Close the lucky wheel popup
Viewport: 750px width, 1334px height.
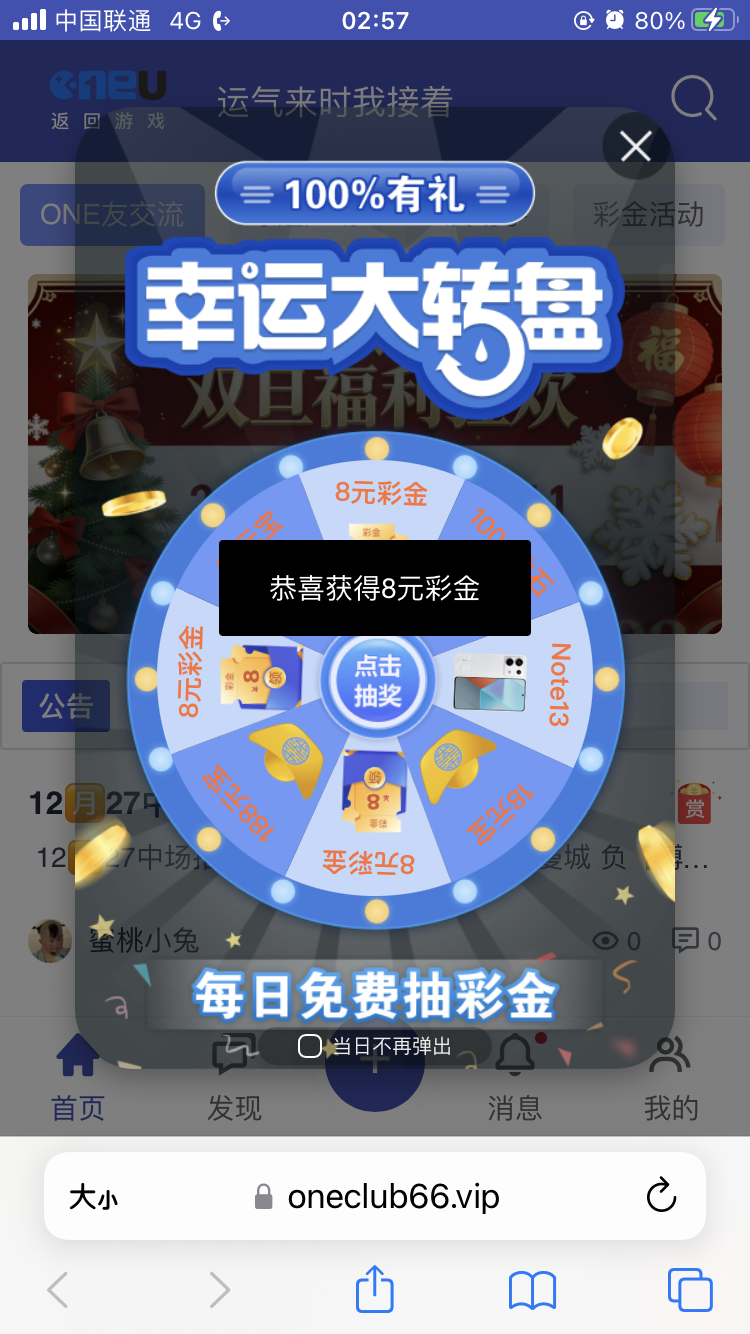[635, 148]
